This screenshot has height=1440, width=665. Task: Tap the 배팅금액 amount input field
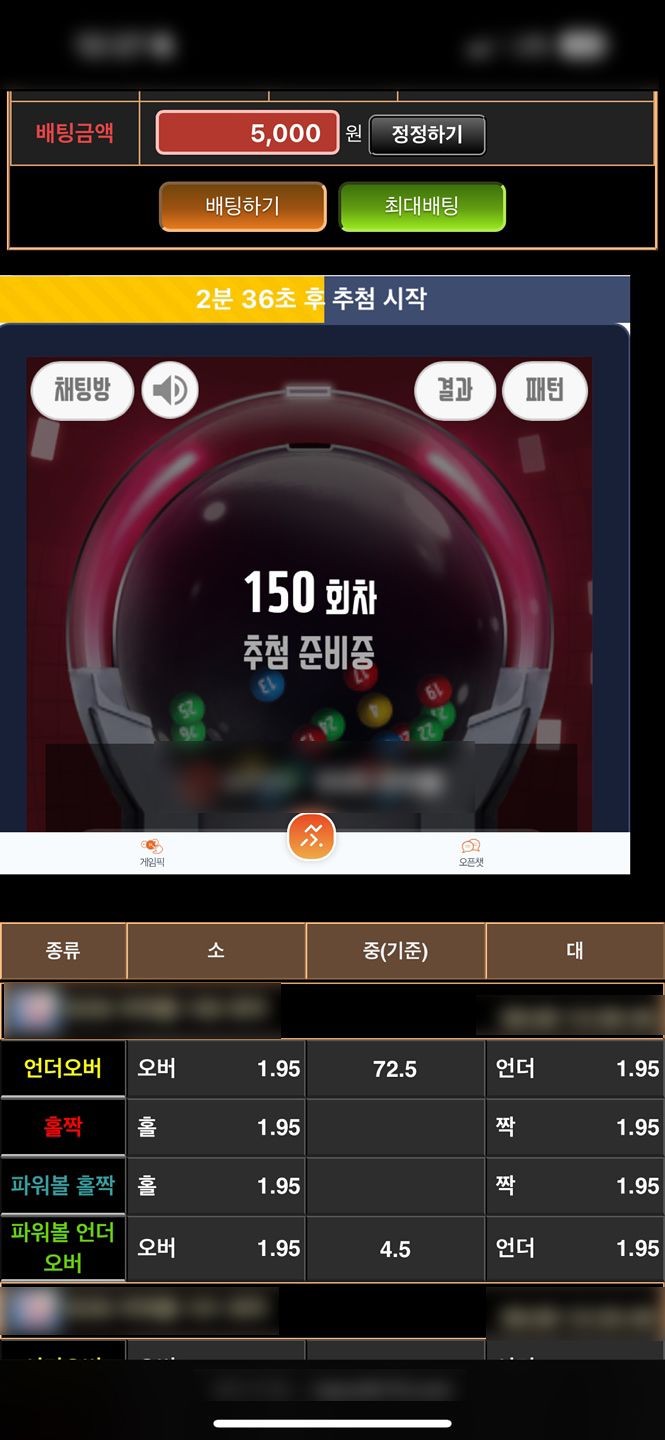246,133
